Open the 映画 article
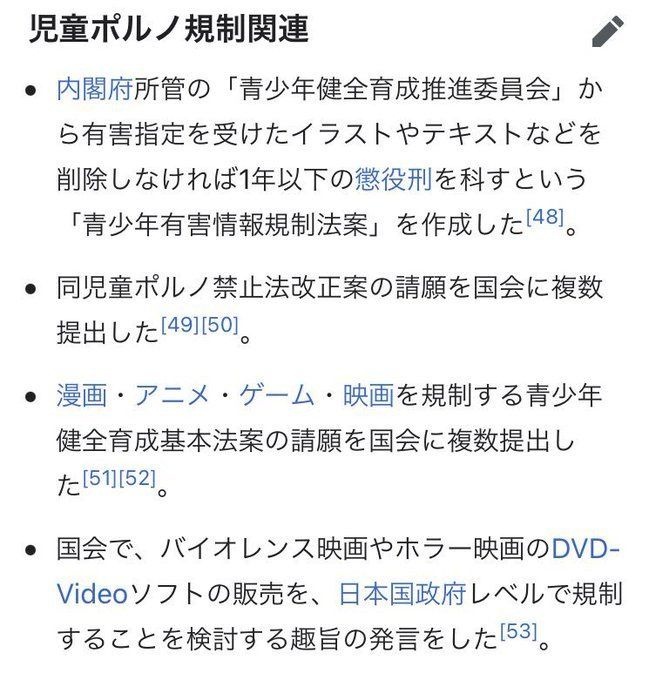This screenshot has height=680, width=649. tap(368, 395)
